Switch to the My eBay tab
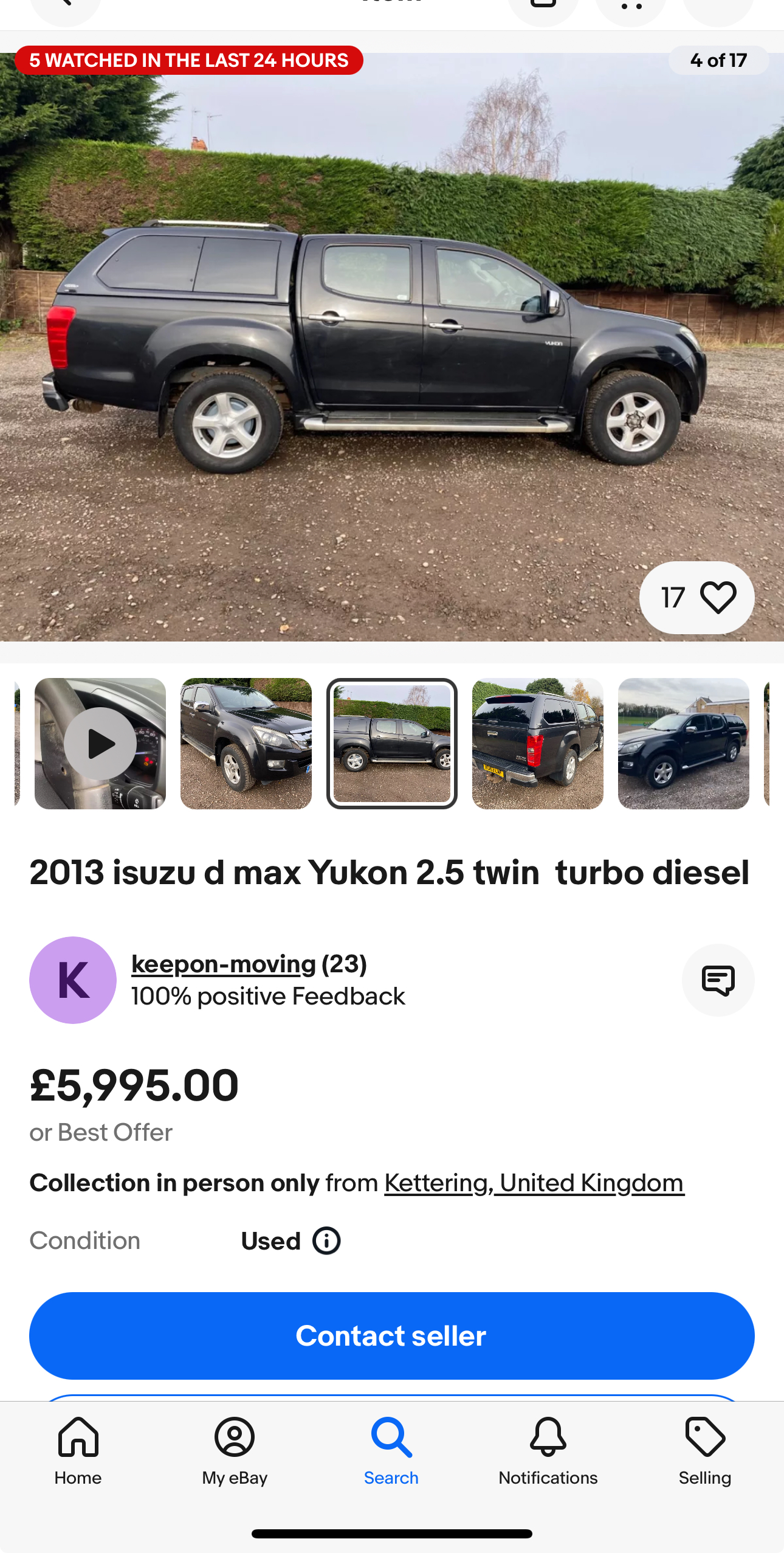The height and width of the screenshot is (1553, 784). coord(235,1451)
